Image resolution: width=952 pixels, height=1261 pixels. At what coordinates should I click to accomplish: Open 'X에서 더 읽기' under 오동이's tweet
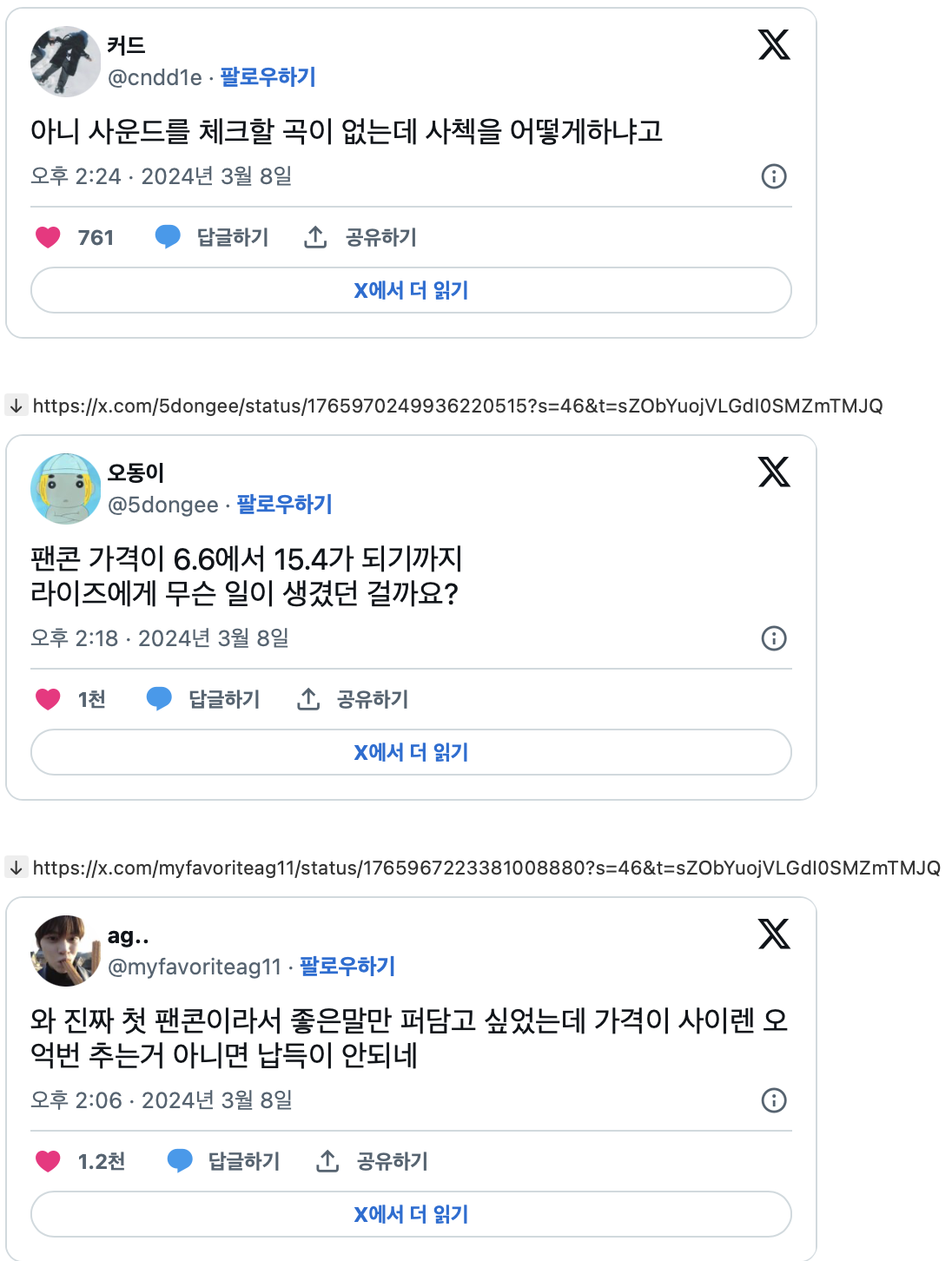coord(411,752)
